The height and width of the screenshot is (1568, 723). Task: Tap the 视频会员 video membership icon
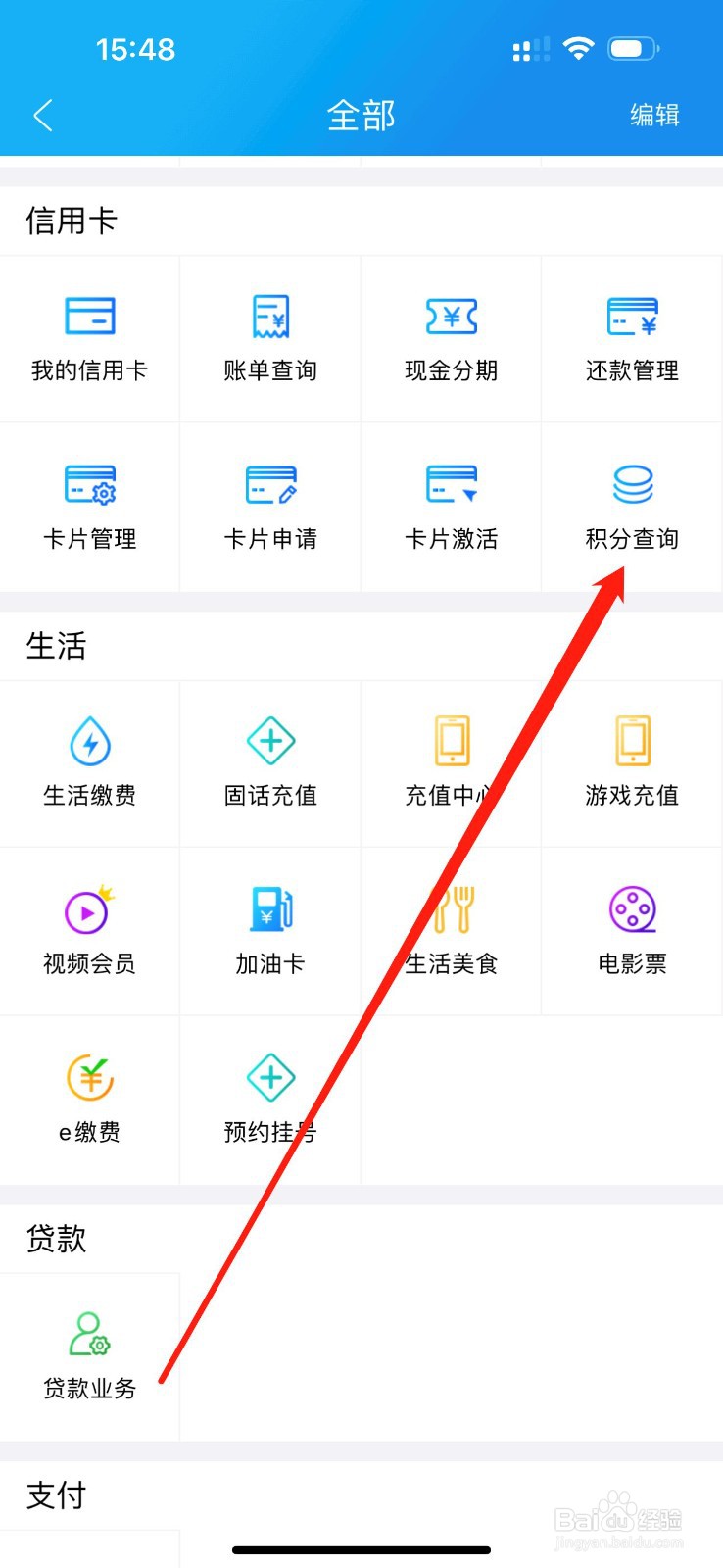tap(90, 931)
